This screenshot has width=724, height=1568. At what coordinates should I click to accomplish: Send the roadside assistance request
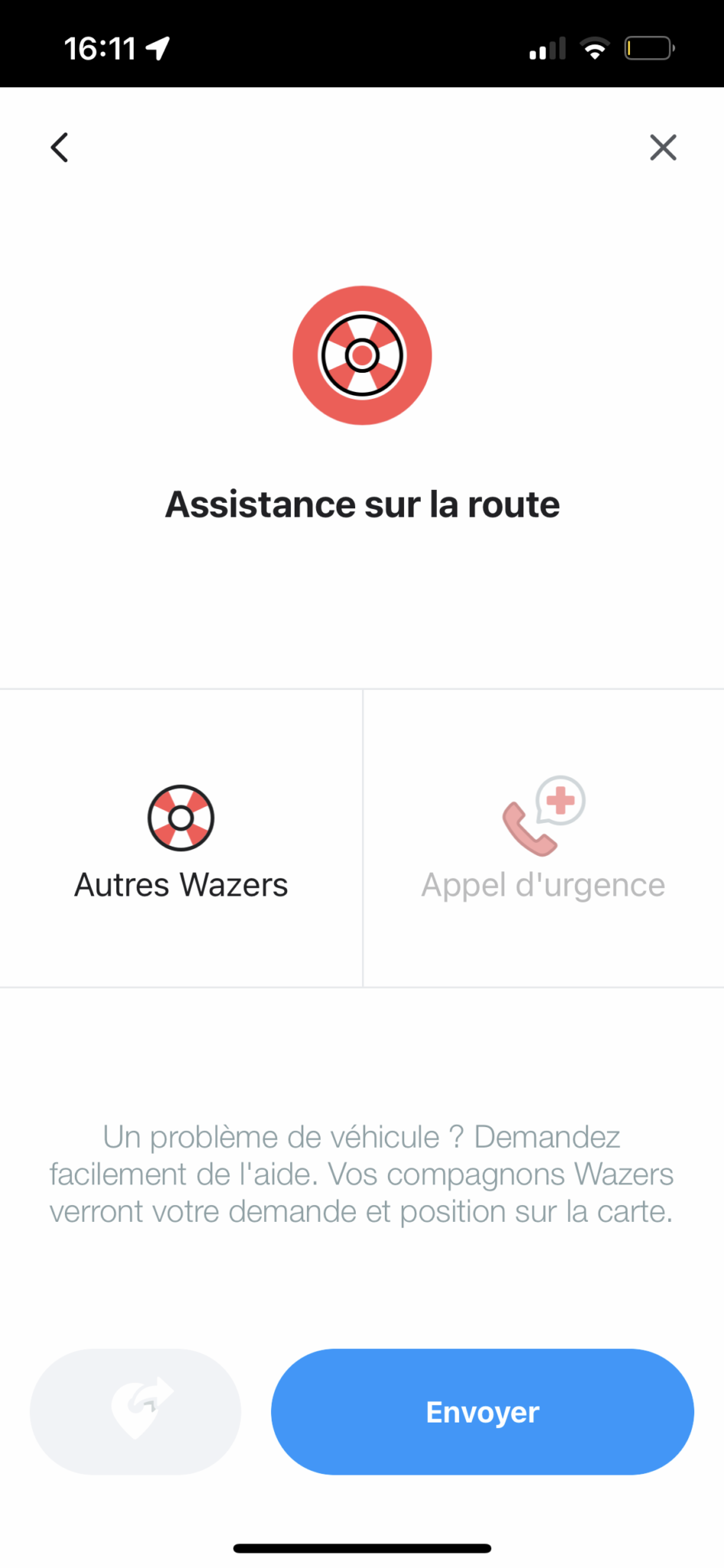coord(481,1411)
